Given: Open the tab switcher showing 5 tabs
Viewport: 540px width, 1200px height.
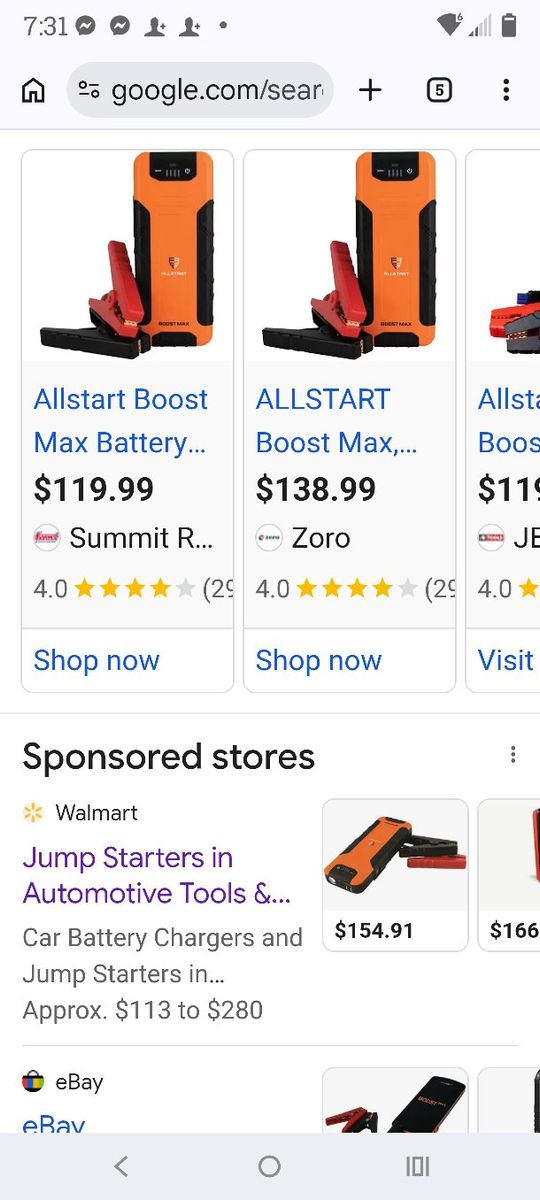Looking at the screenshot, I should click(439, 90).
